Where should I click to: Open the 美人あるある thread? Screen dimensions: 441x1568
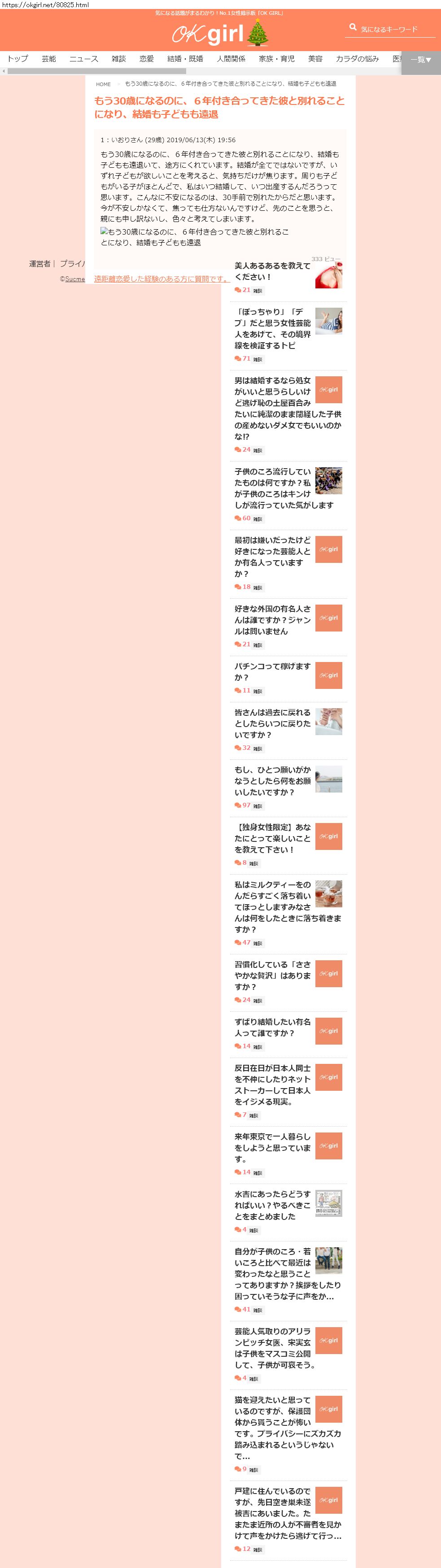272,271
